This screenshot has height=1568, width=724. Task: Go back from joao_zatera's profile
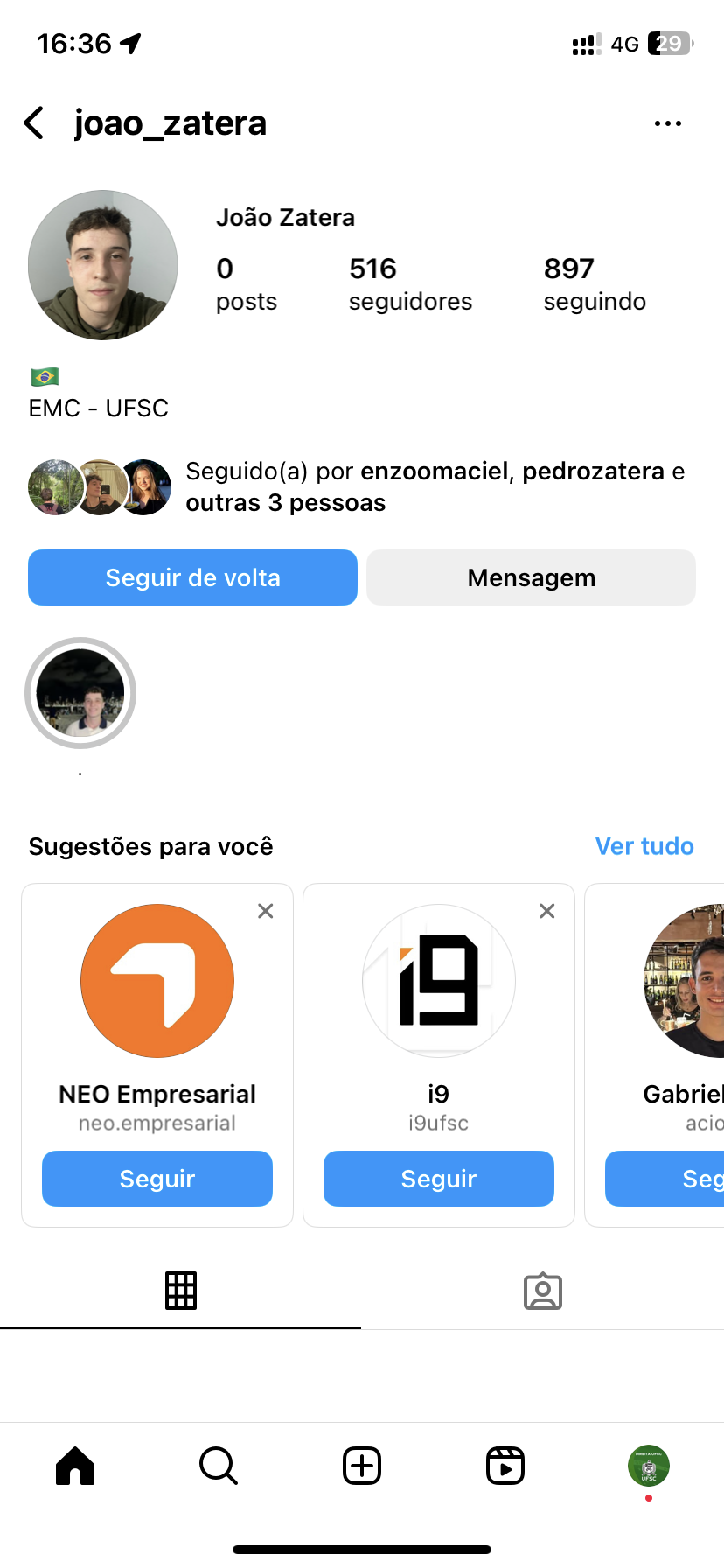34,123
